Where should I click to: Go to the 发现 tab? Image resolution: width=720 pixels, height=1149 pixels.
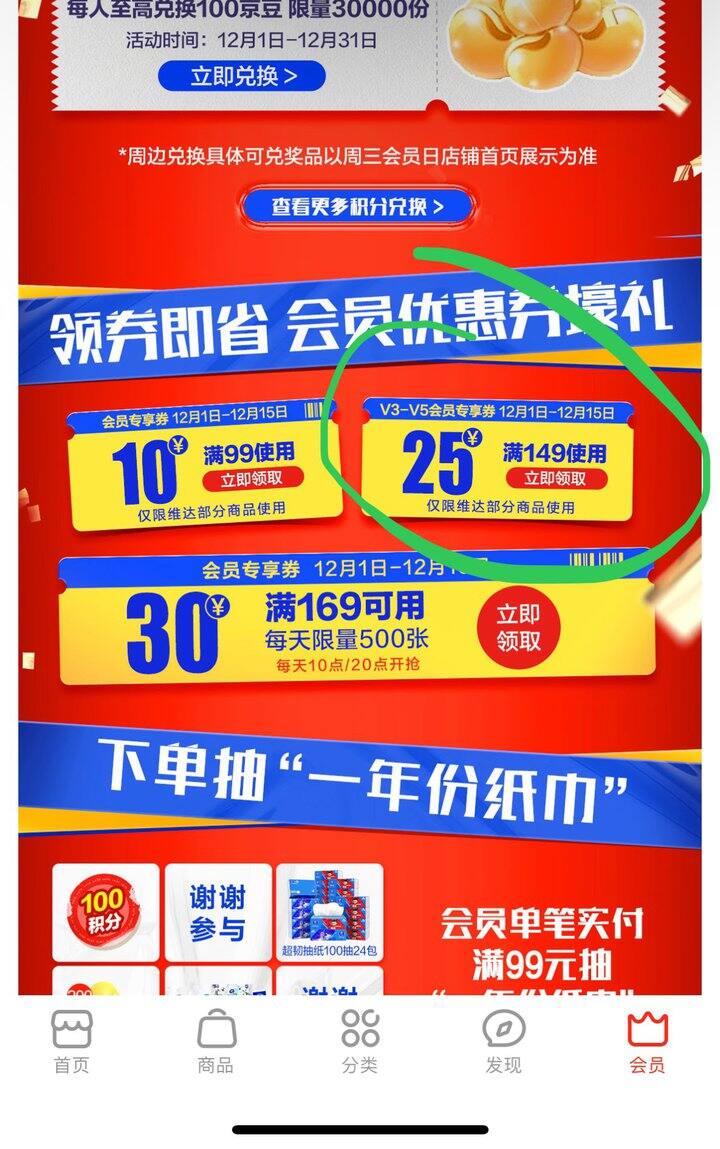tap(503, 1041)
